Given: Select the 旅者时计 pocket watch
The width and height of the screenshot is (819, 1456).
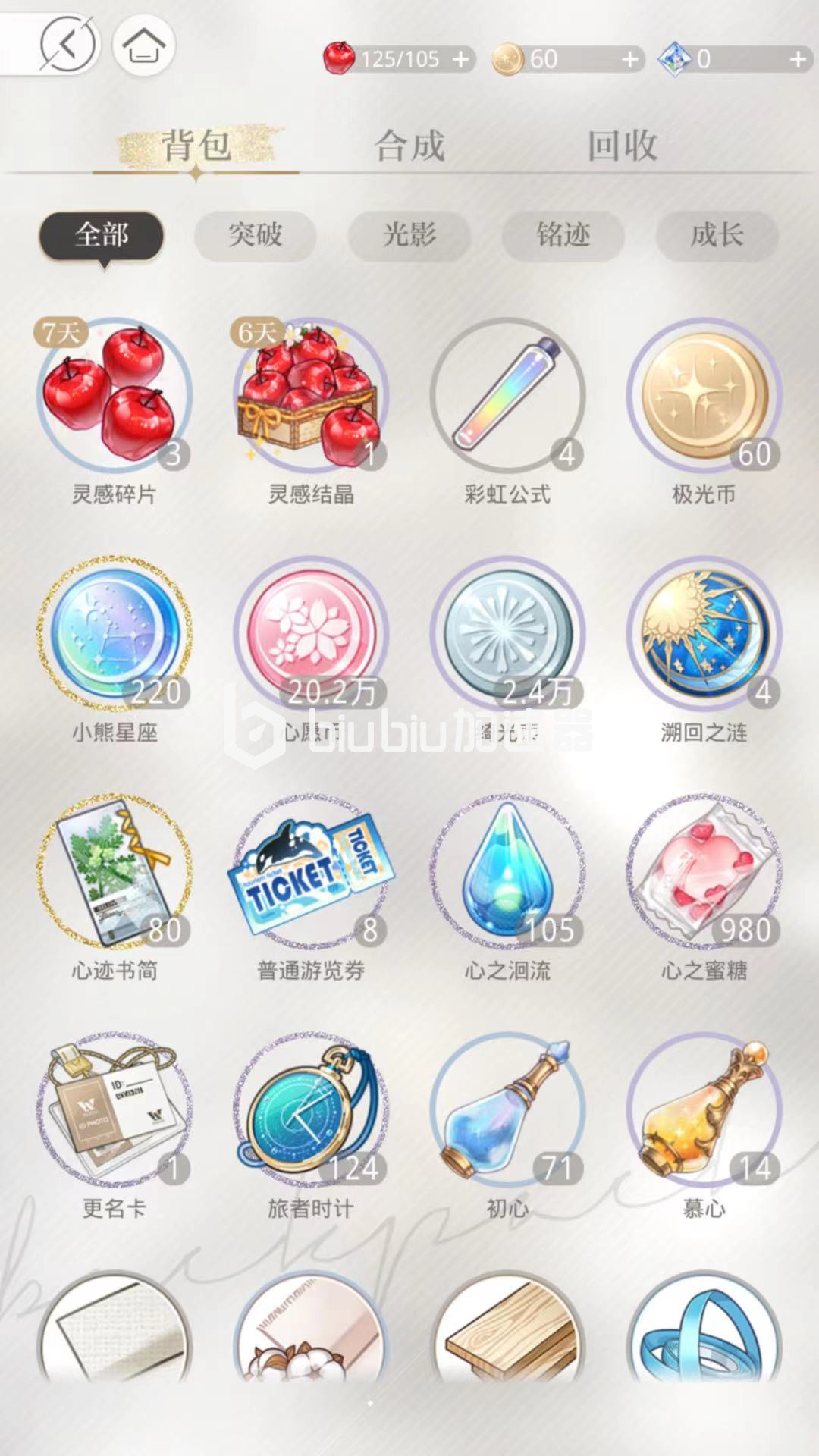Looking at the screenshot, I should (x=311, y=1110).
